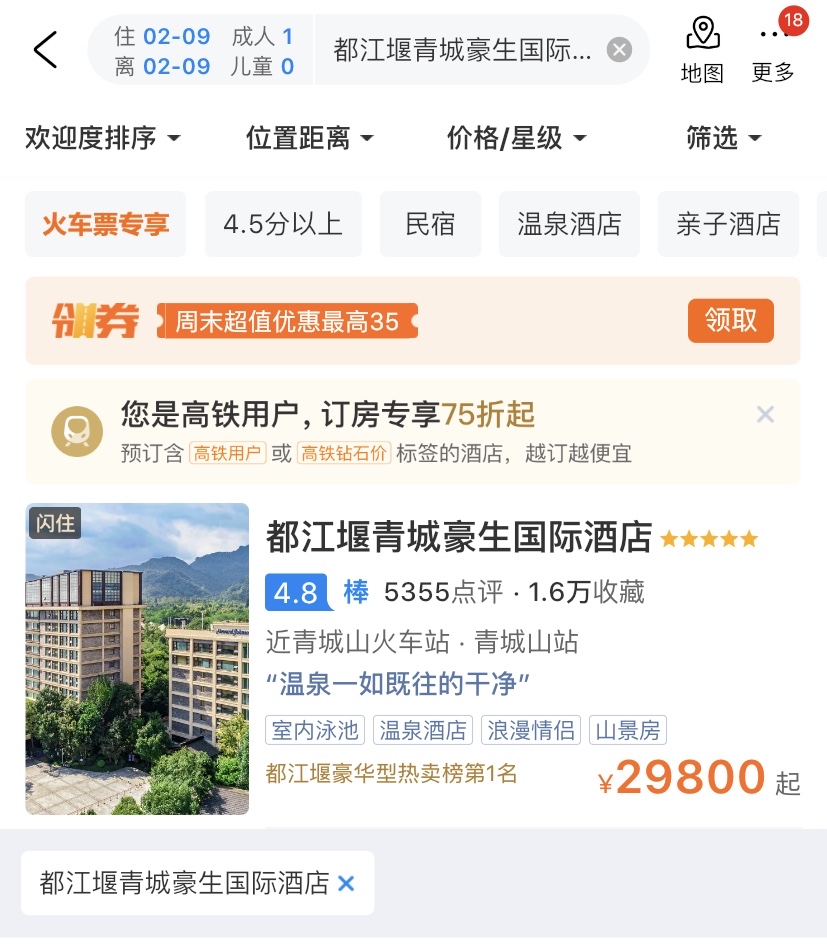
Task: Select the 民宿 filter chip
Action: point(430,224)
